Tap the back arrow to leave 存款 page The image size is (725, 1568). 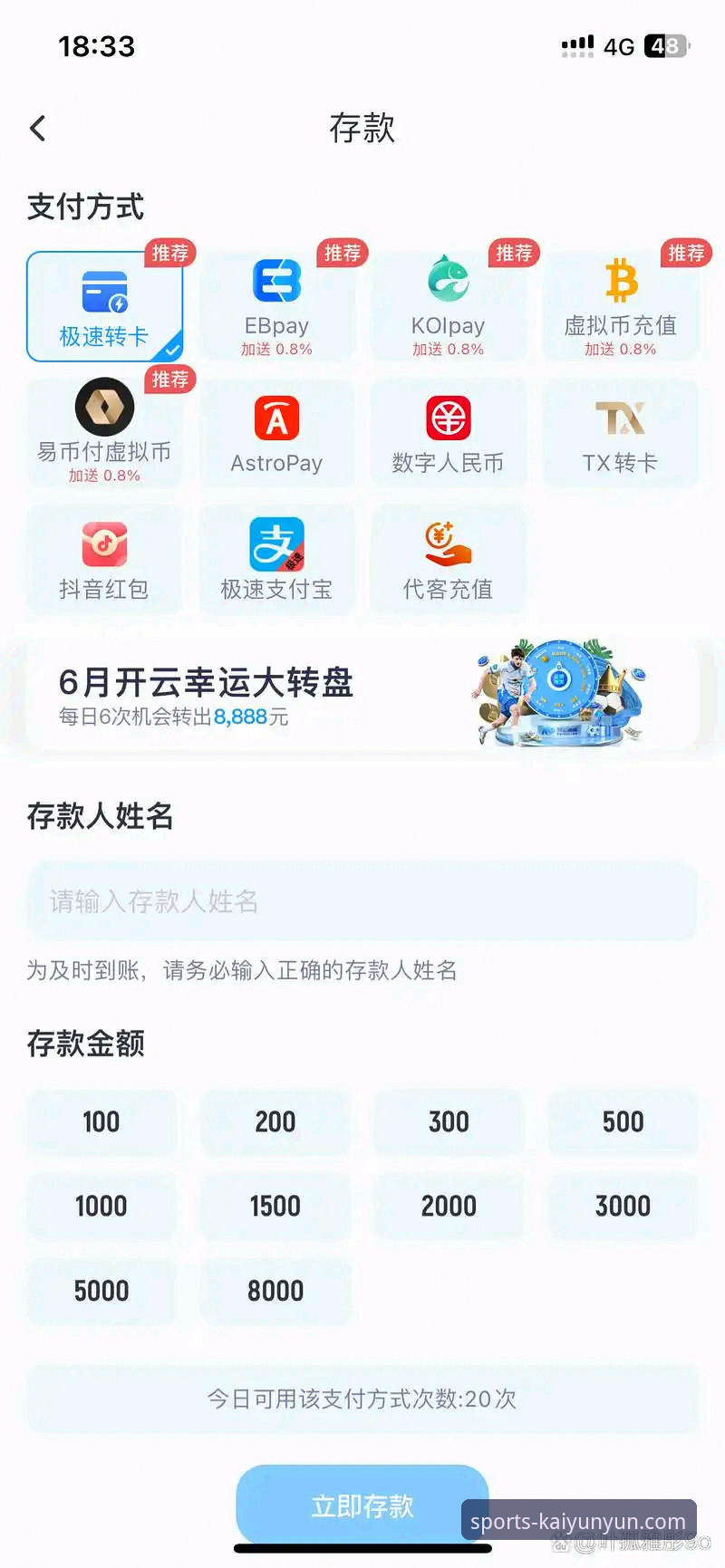[x=38, y=128]
